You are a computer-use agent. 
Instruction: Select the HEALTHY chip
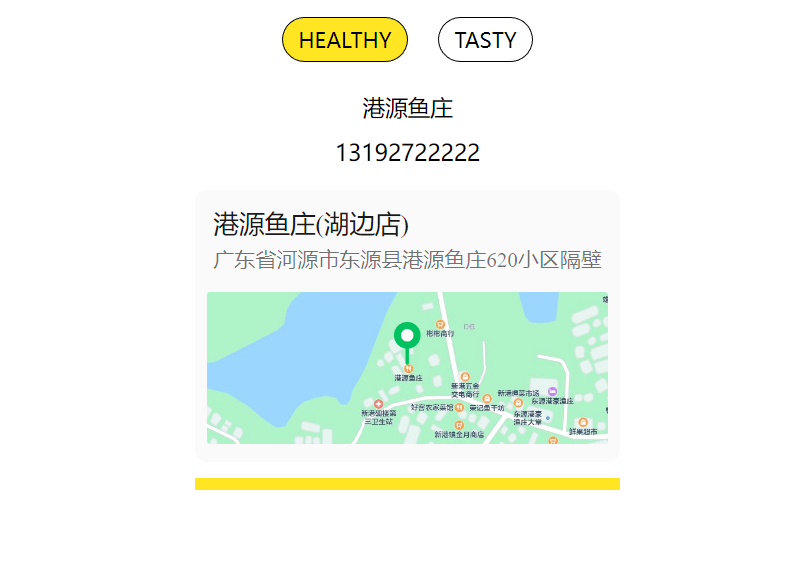pyautogui.click(x=345, y=40)
